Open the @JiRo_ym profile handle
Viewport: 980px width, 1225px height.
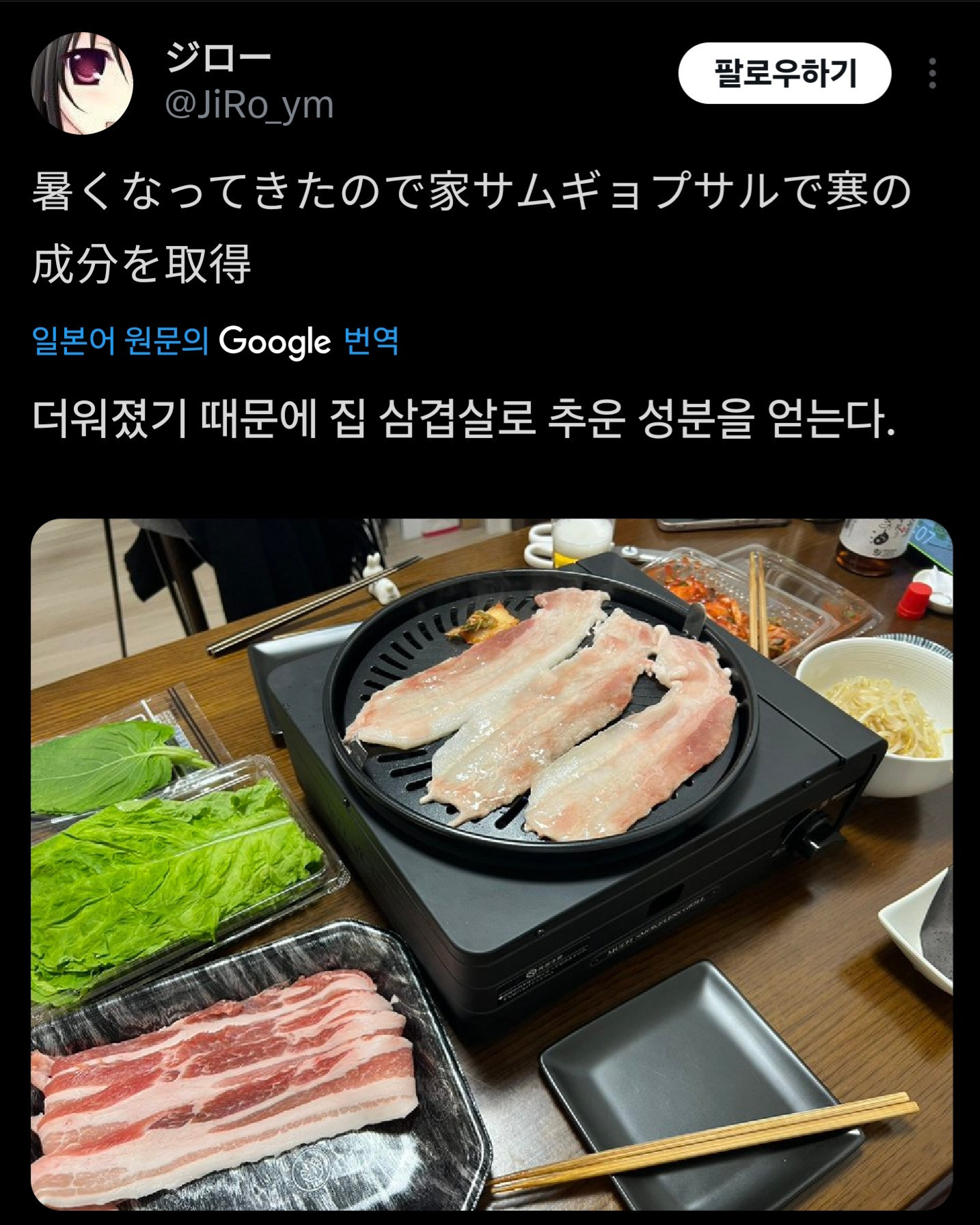(249, 106)
